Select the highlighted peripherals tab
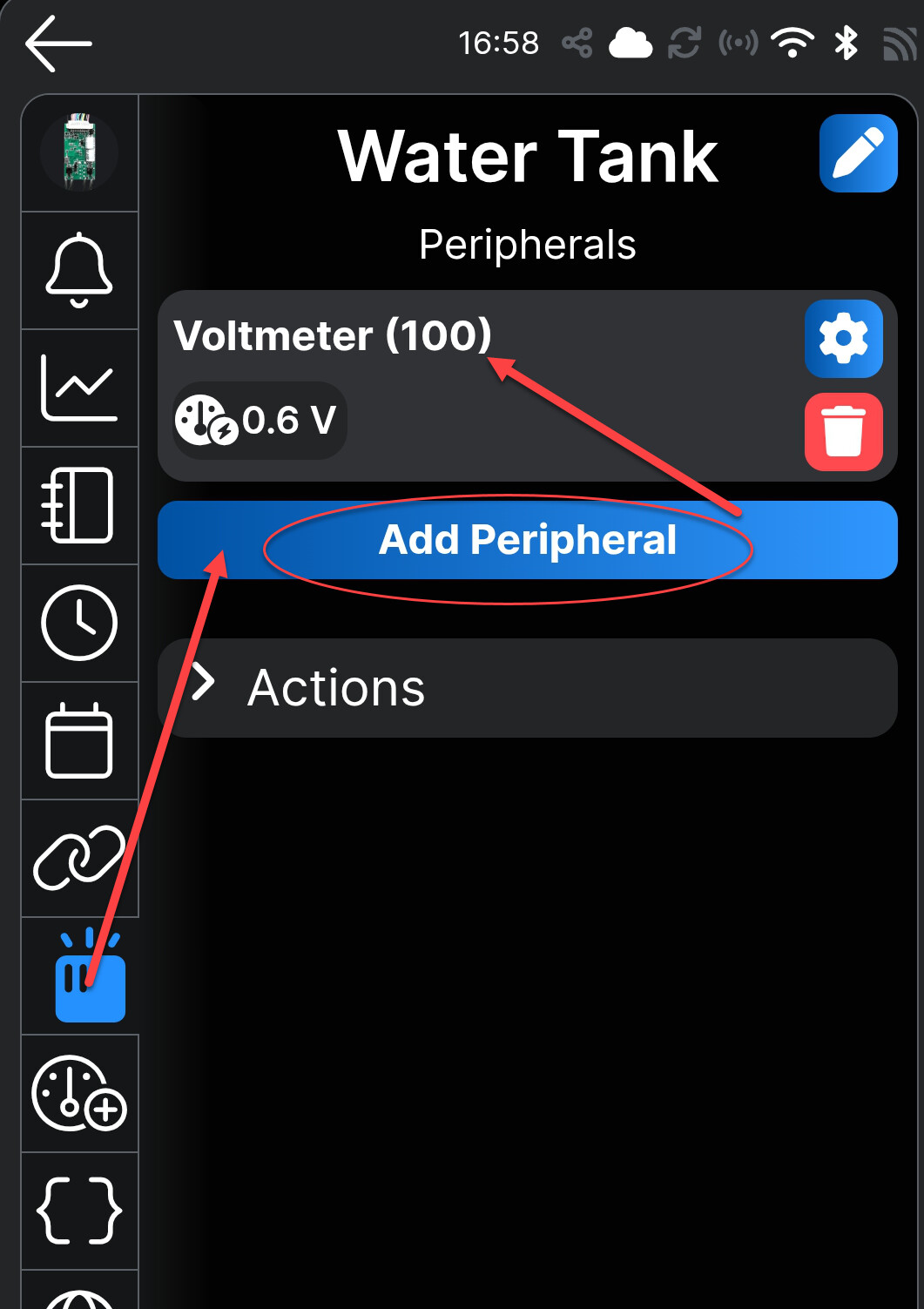Viewport: 924px width, 1309px height. 90,977
